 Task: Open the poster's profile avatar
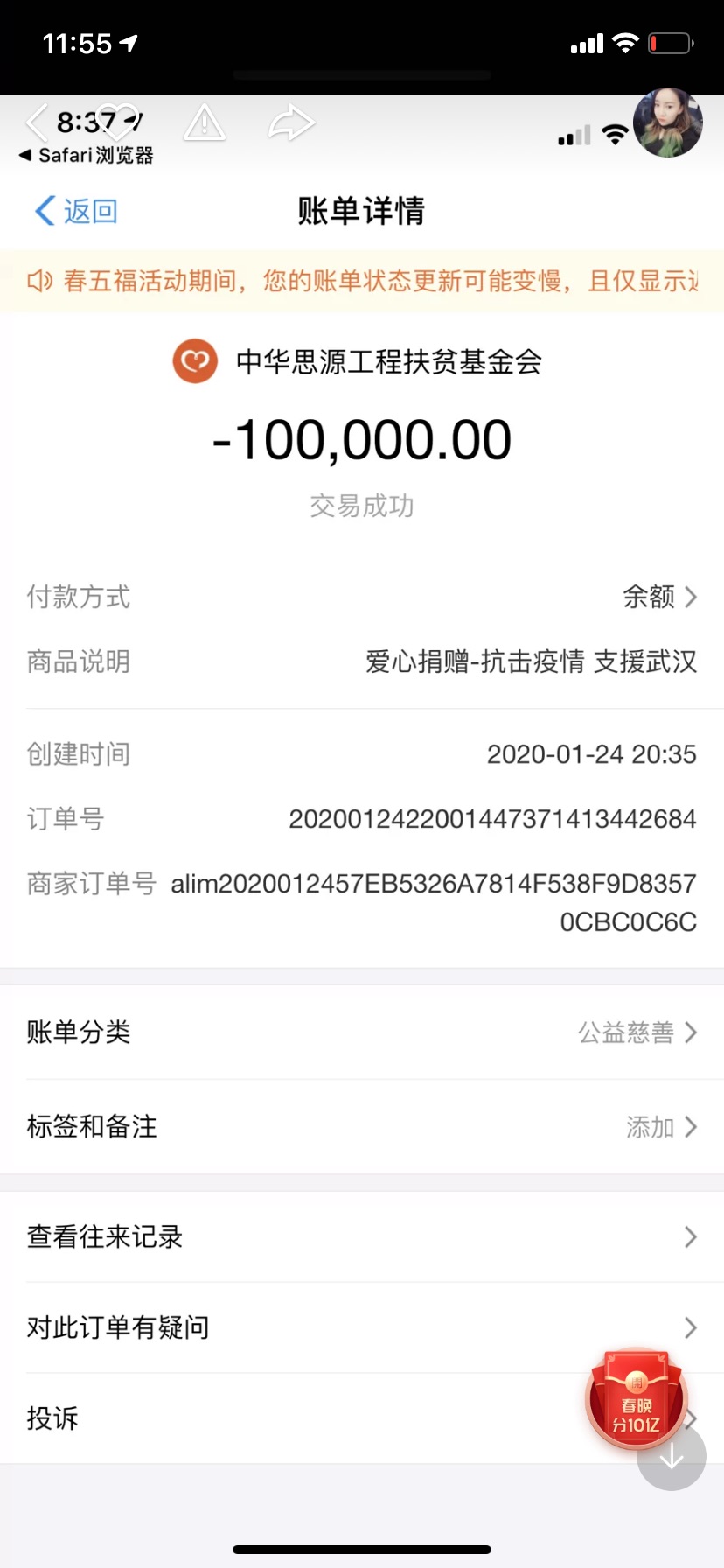(668, 122)
